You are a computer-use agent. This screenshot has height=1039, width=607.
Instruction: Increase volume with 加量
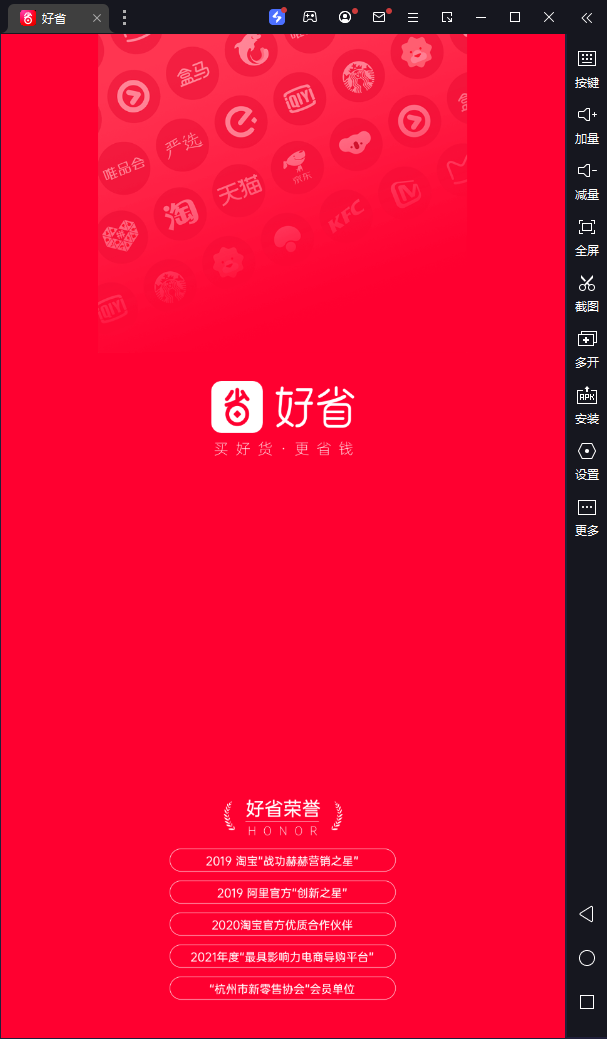point(587,123)
